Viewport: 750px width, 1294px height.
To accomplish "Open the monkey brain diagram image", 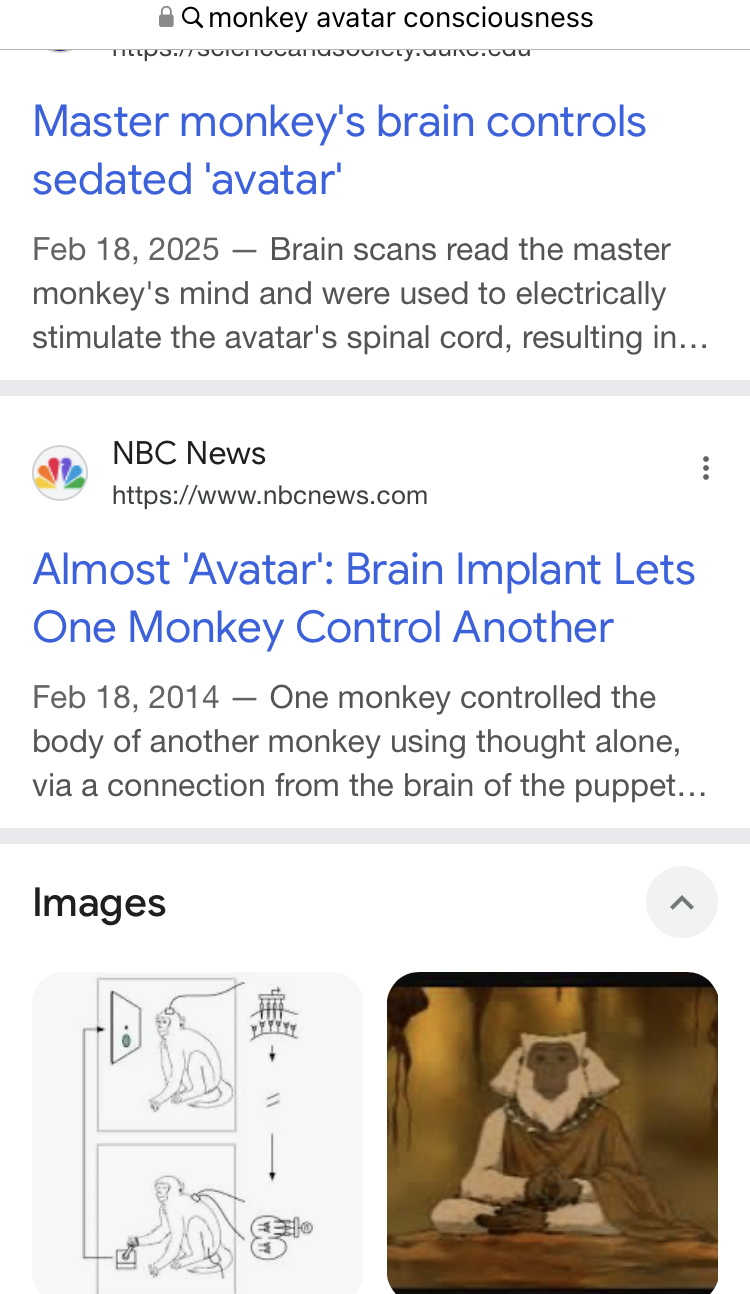I will (x=197, y=1133).
